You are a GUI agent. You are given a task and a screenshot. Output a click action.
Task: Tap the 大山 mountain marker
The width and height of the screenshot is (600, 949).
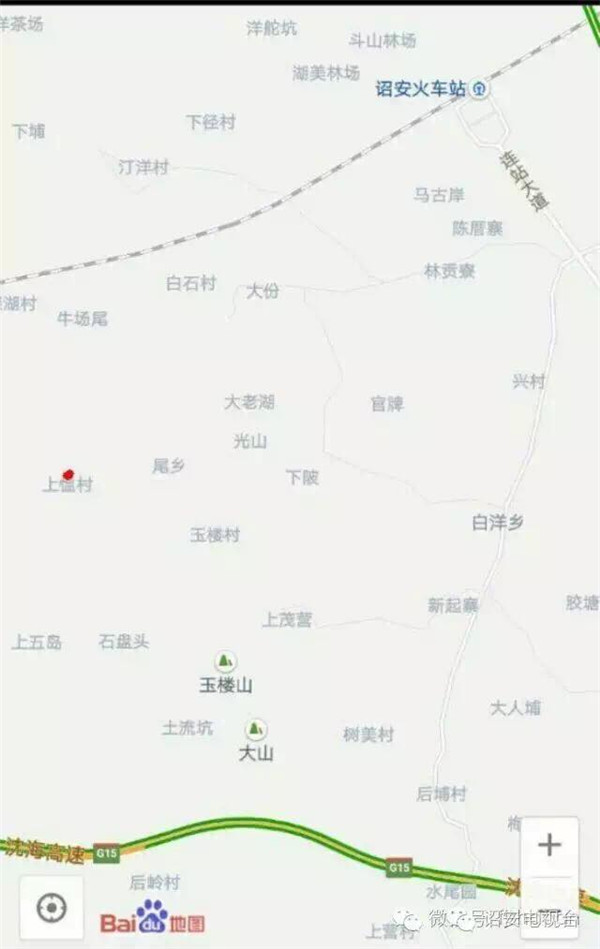256,729
